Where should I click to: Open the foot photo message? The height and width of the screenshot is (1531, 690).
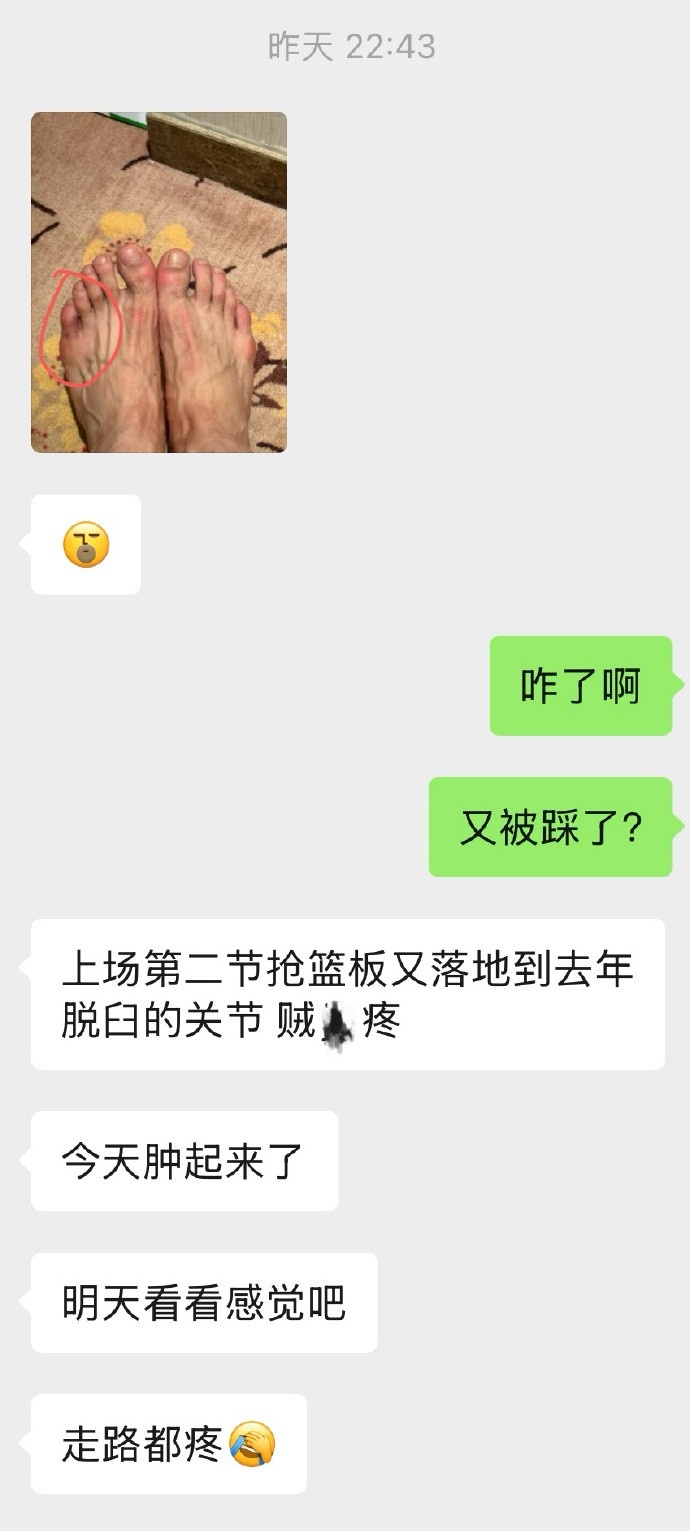point(159,282)
